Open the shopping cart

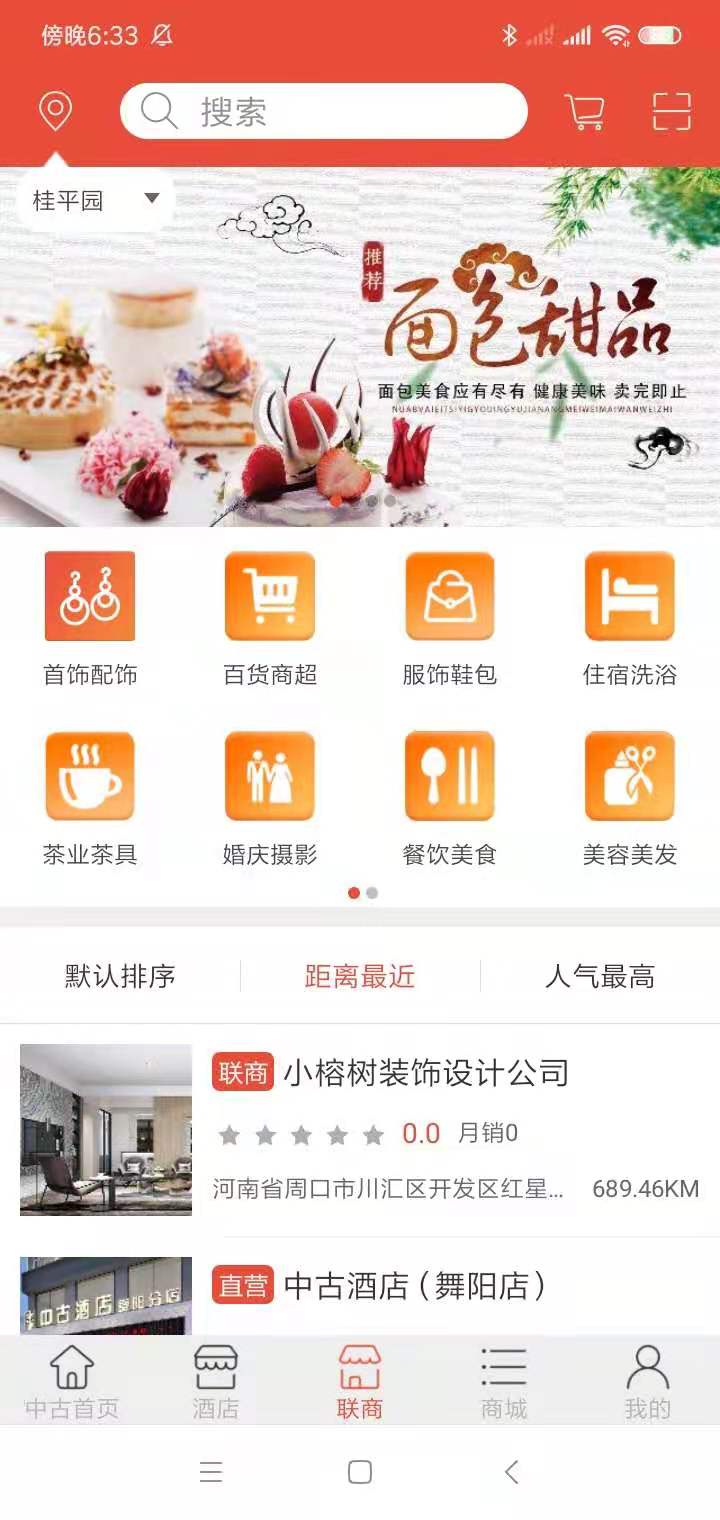click(585, 111)
